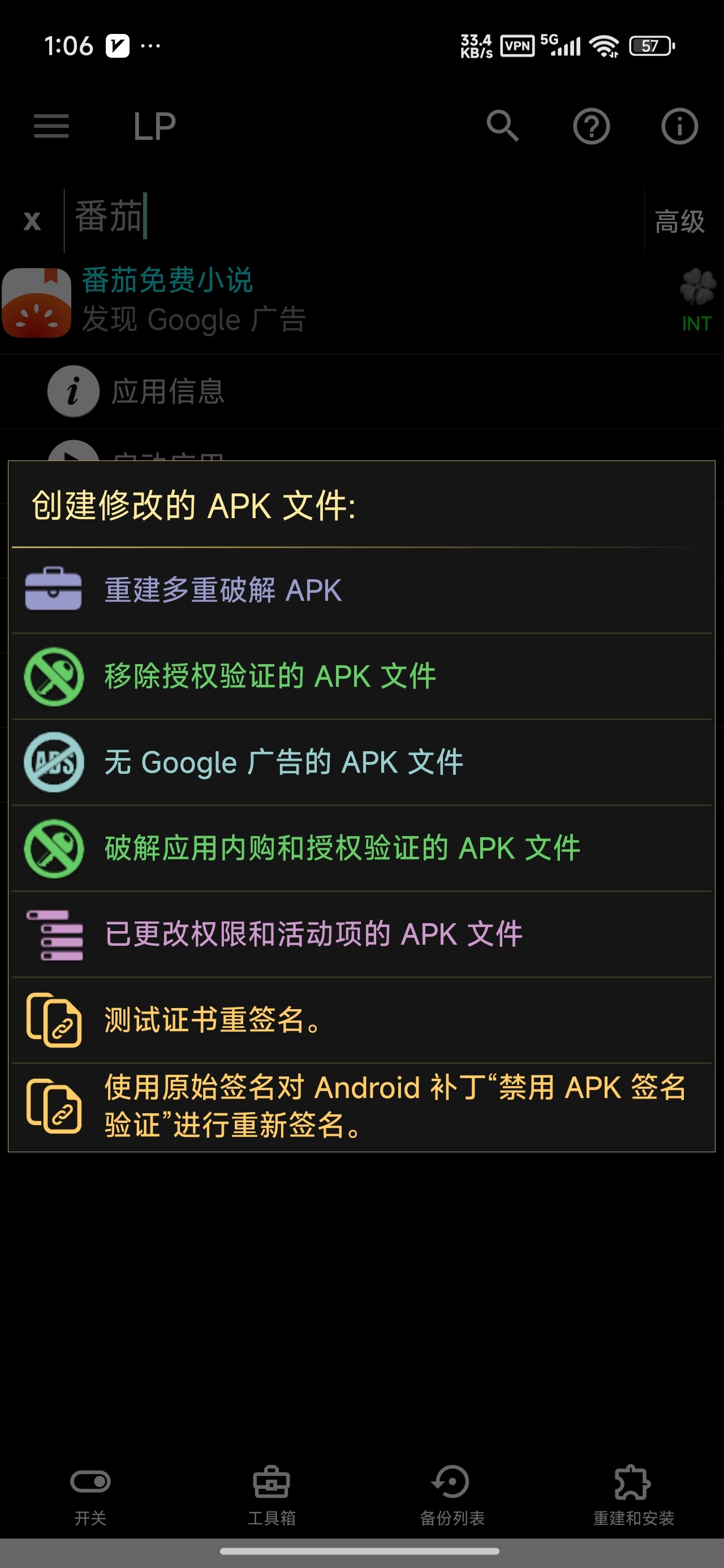
Task: Switch to the 工具箱 tab
Action: [271, 1494]
